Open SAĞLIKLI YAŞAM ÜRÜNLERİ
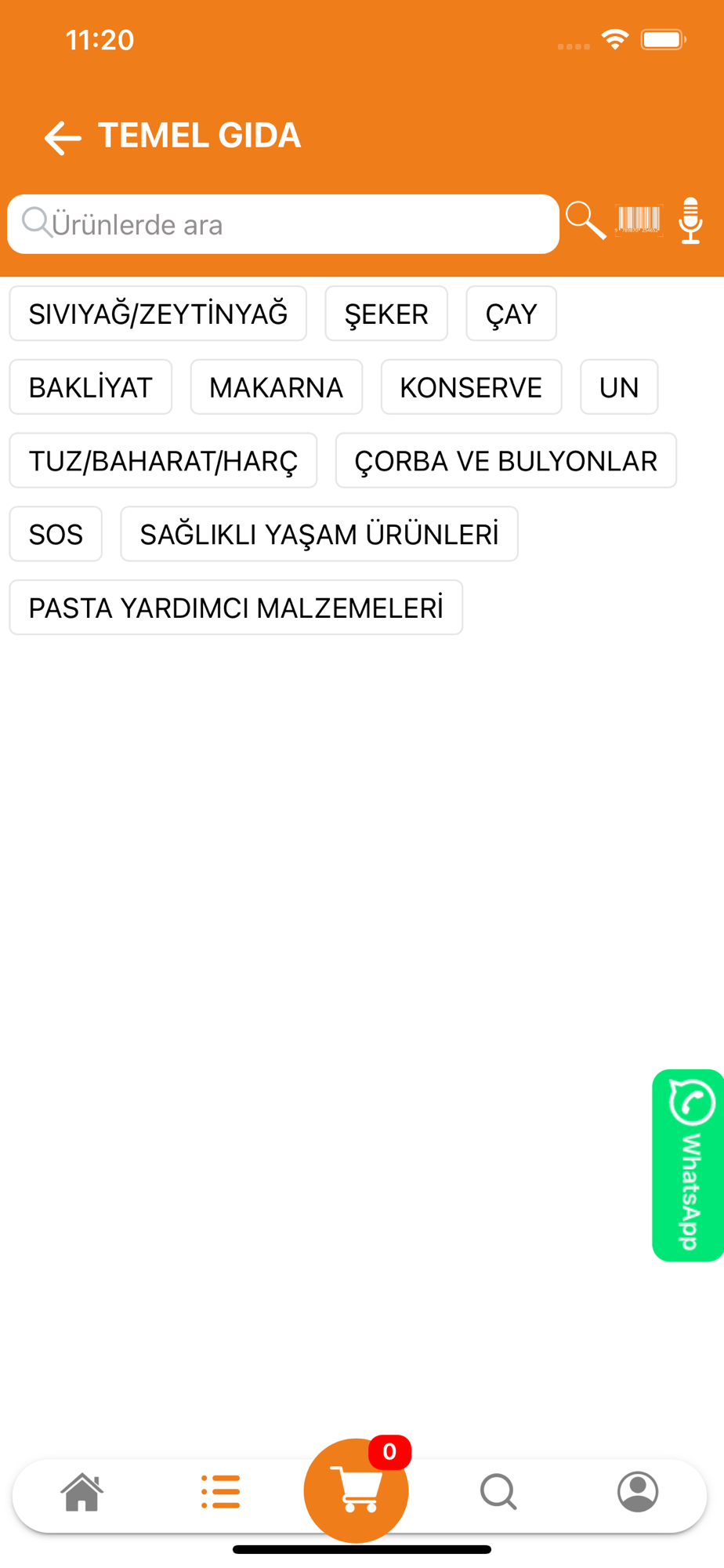724x1568 pixels. pos(319,534)
